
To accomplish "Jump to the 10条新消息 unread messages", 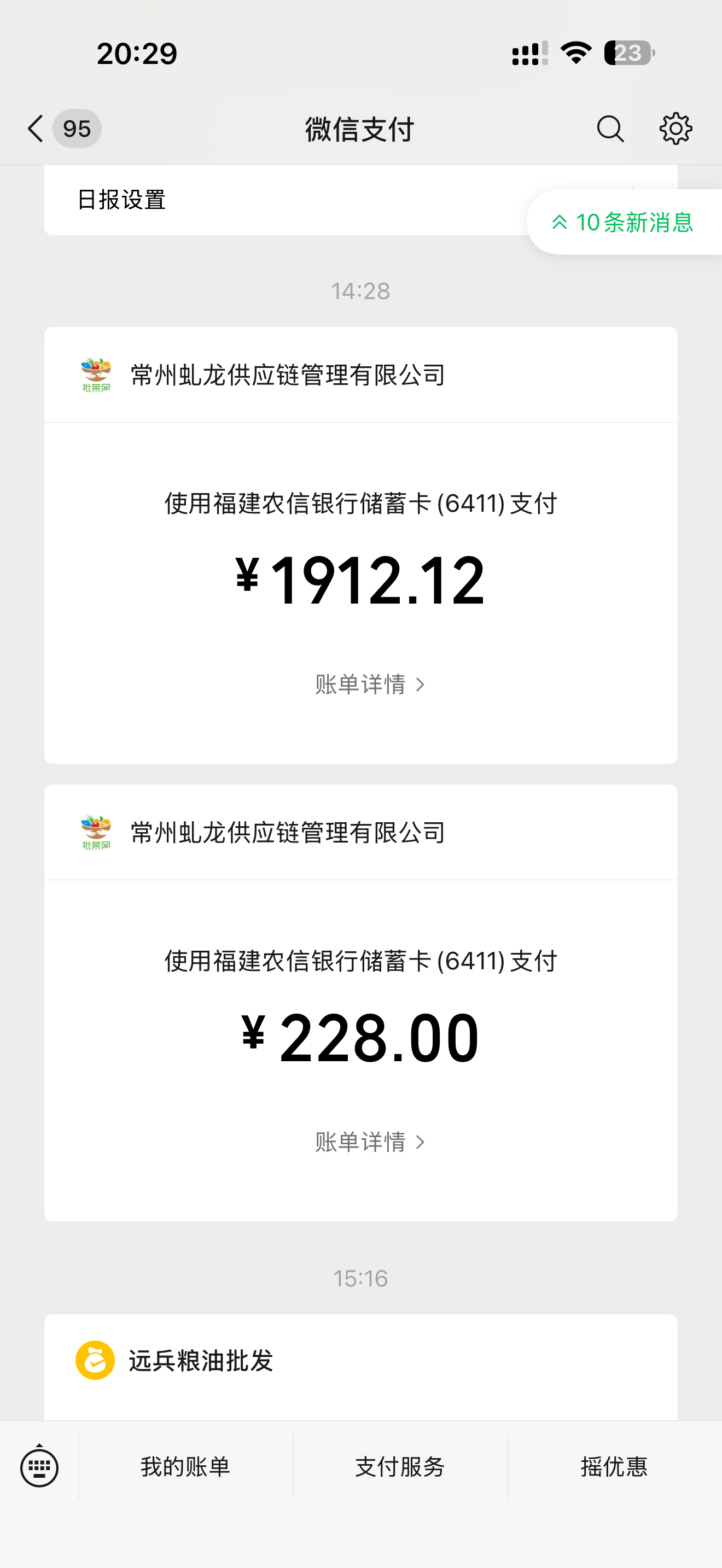I will [x=624, y=223].
